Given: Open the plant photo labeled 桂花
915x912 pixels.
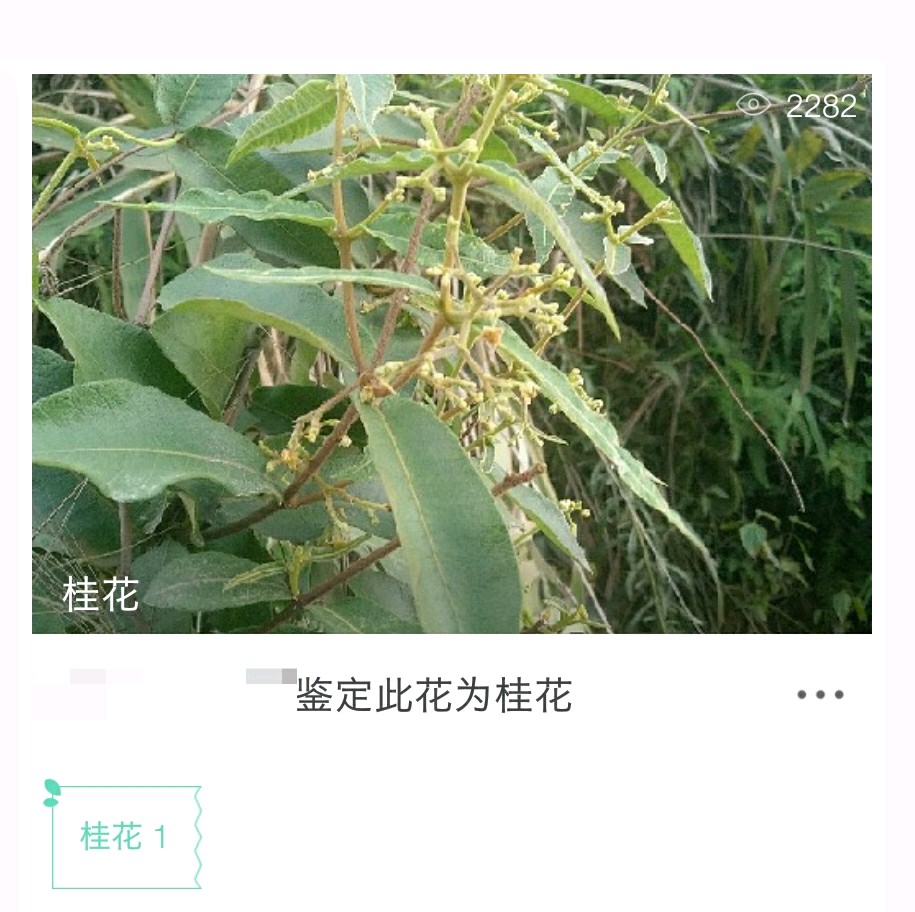Looking at the screenshot, I should (451, 353).
